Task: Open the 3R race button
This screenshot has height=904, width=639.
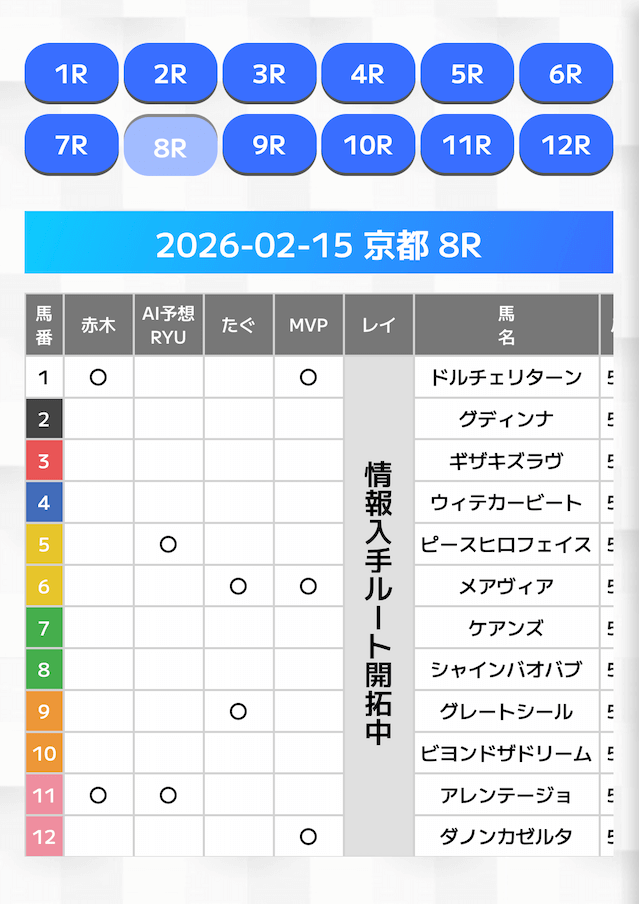Action: tap(269, 73)
